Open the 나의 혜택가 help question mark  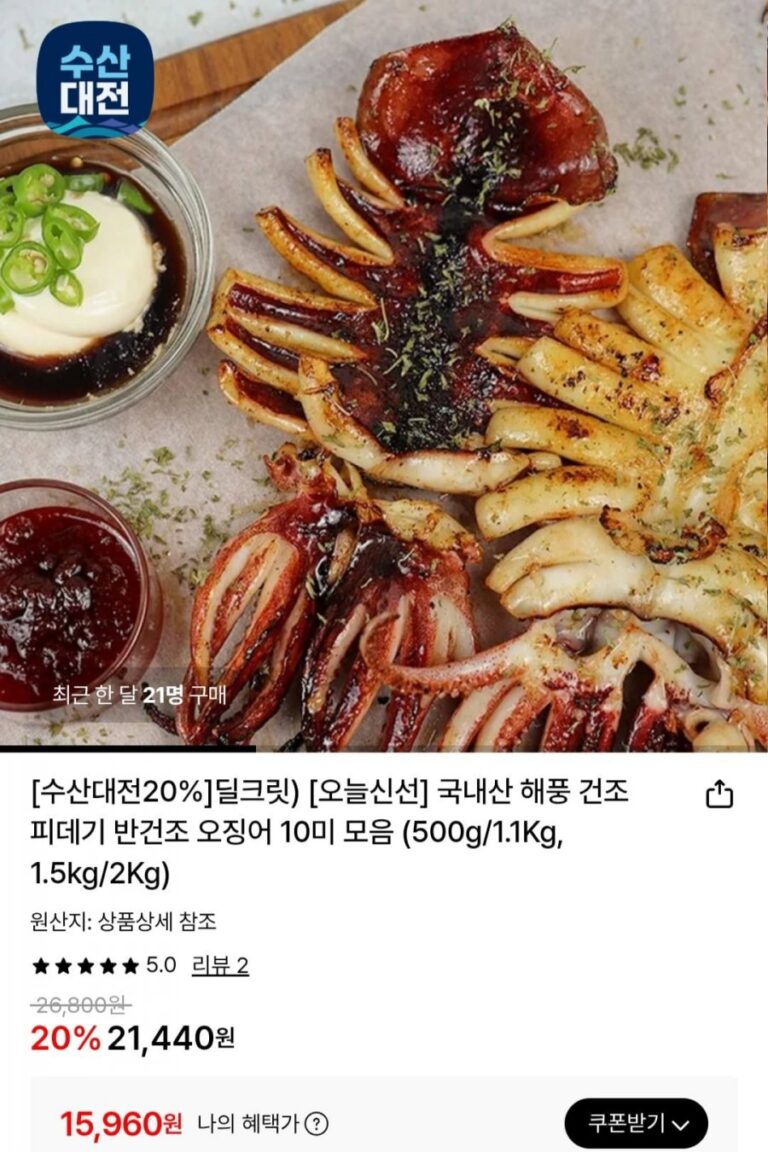[317, 1124]
